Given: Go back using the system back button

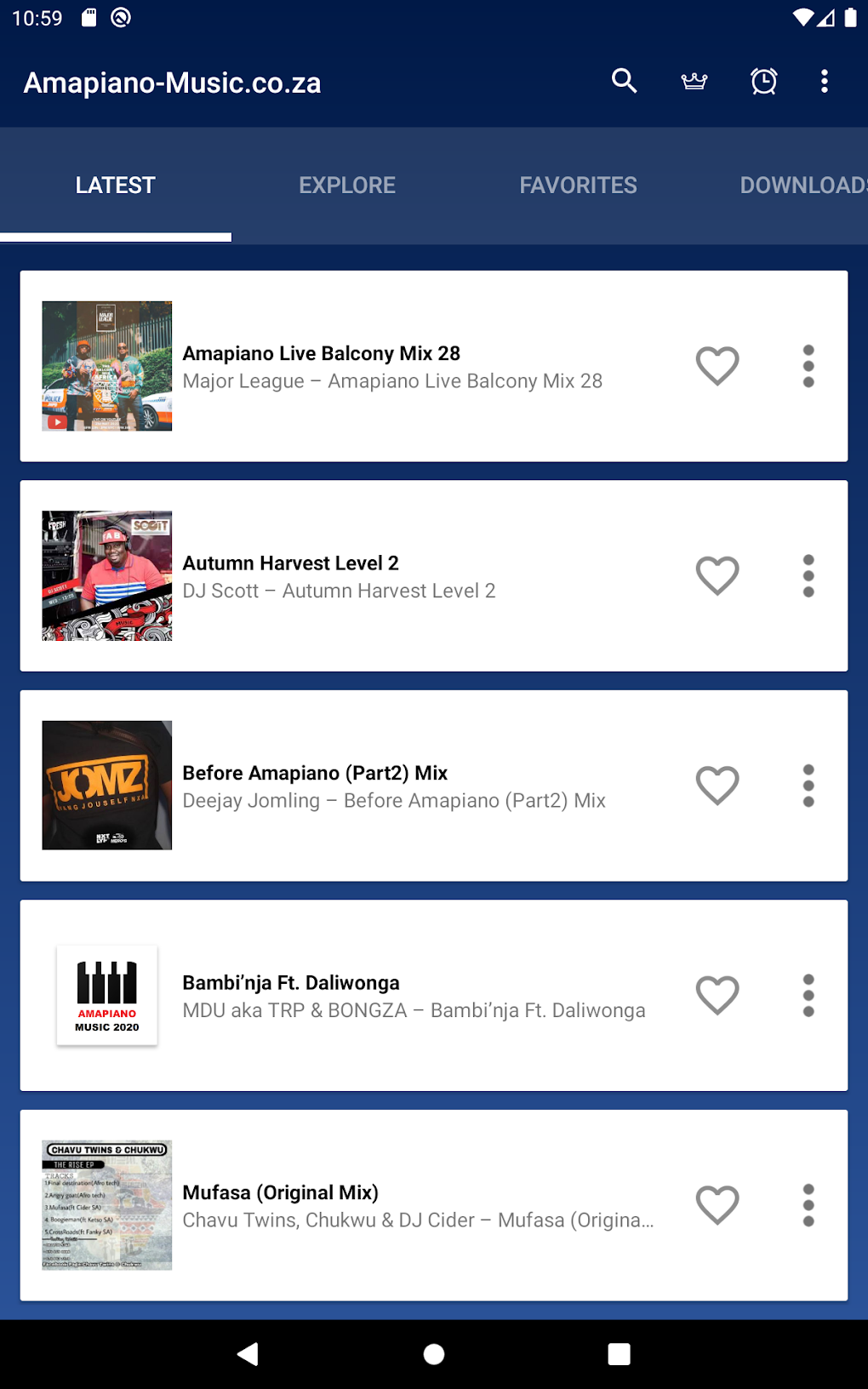Looking at the screenshot, I should [x=248, y=1354].
